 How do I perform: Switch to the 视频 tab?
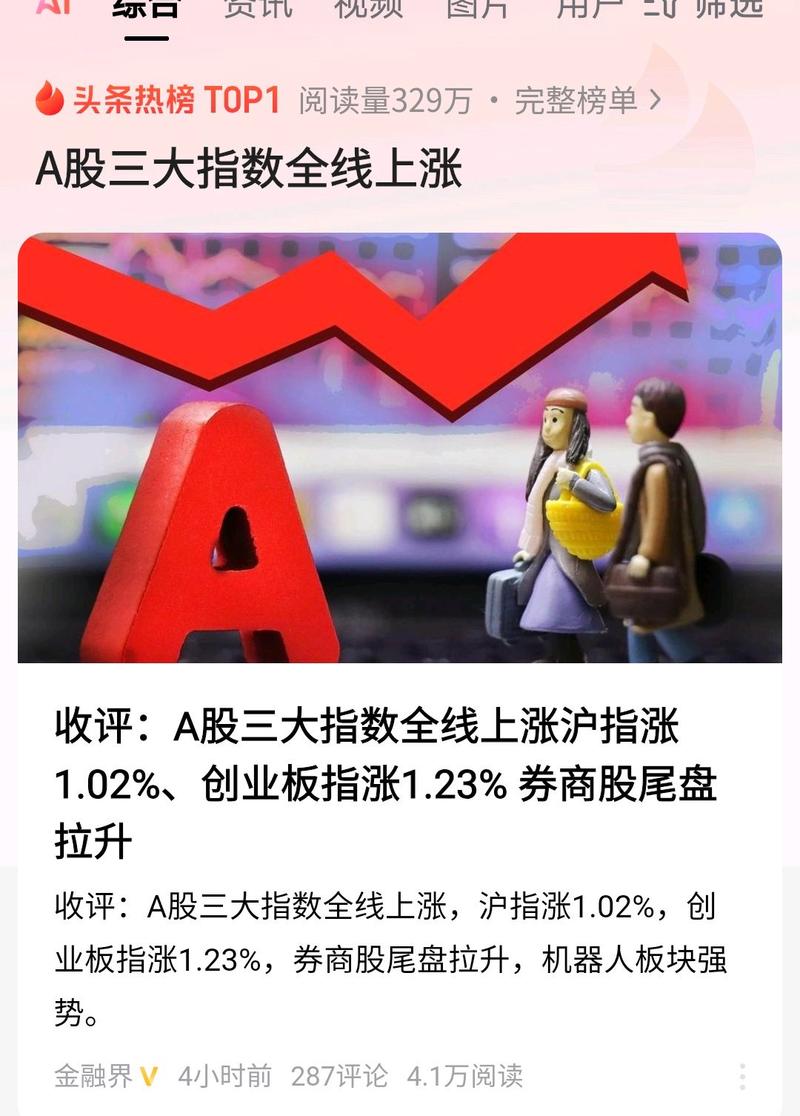tap(368, 8)
